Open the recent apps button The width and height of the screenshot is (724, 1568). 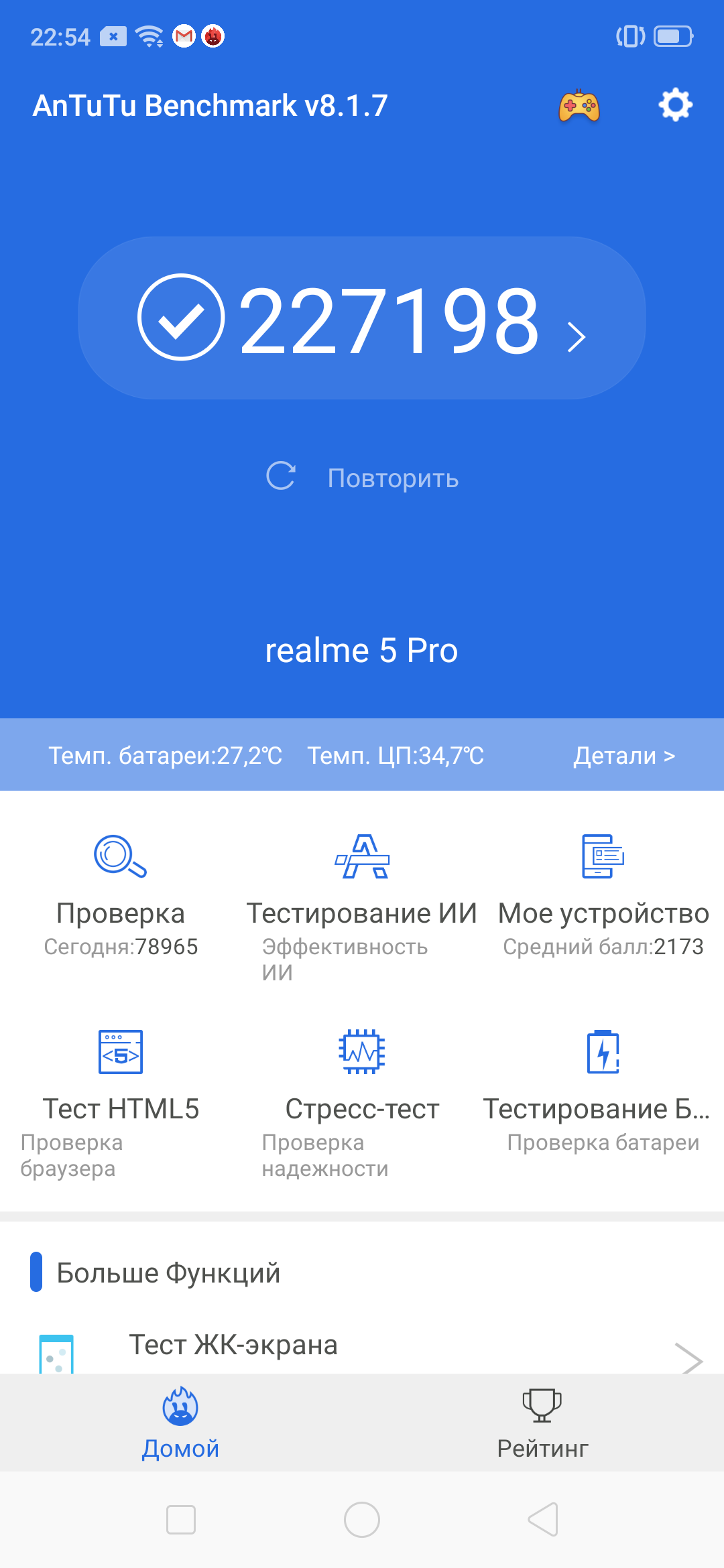tap(181, 1520)
